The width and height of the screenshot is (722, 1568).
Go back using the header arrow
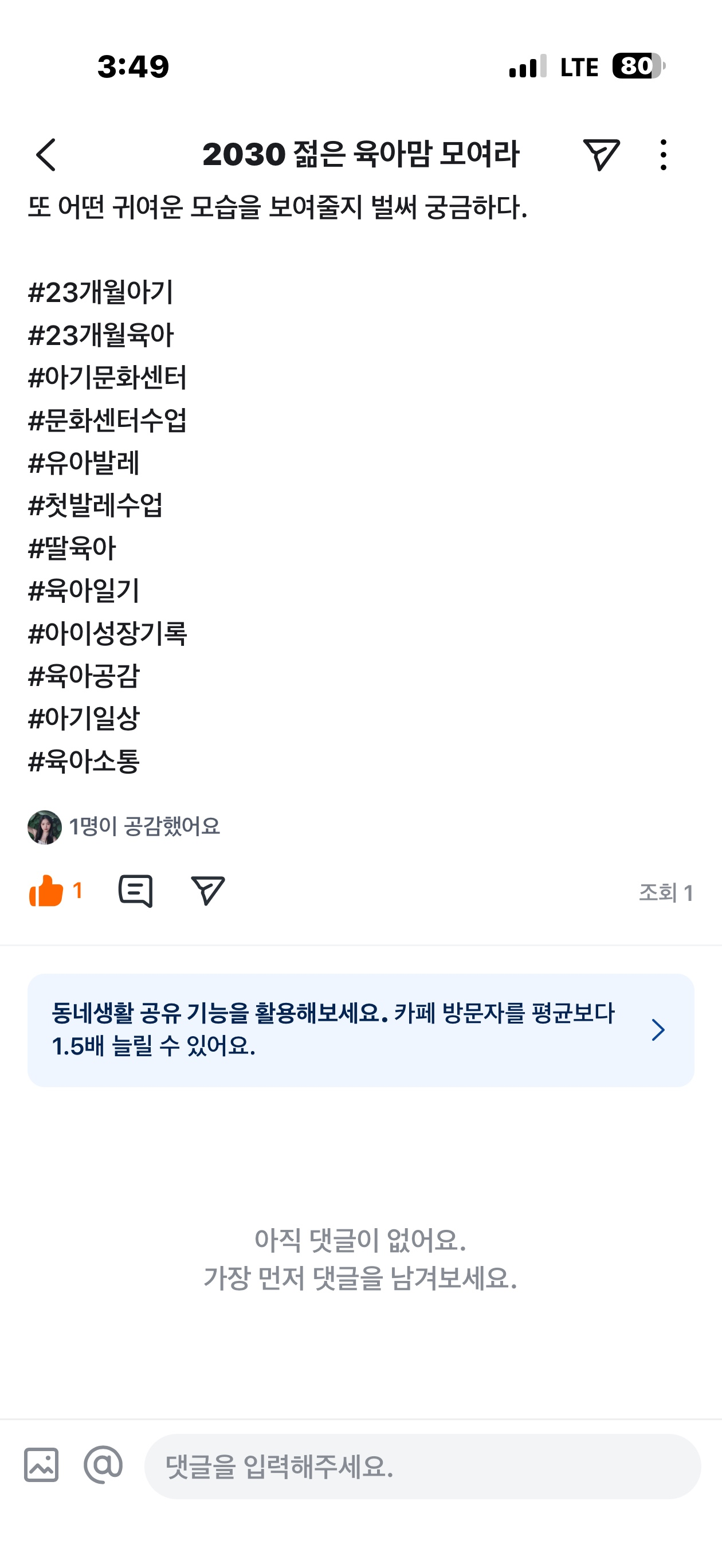pos(46,155)
